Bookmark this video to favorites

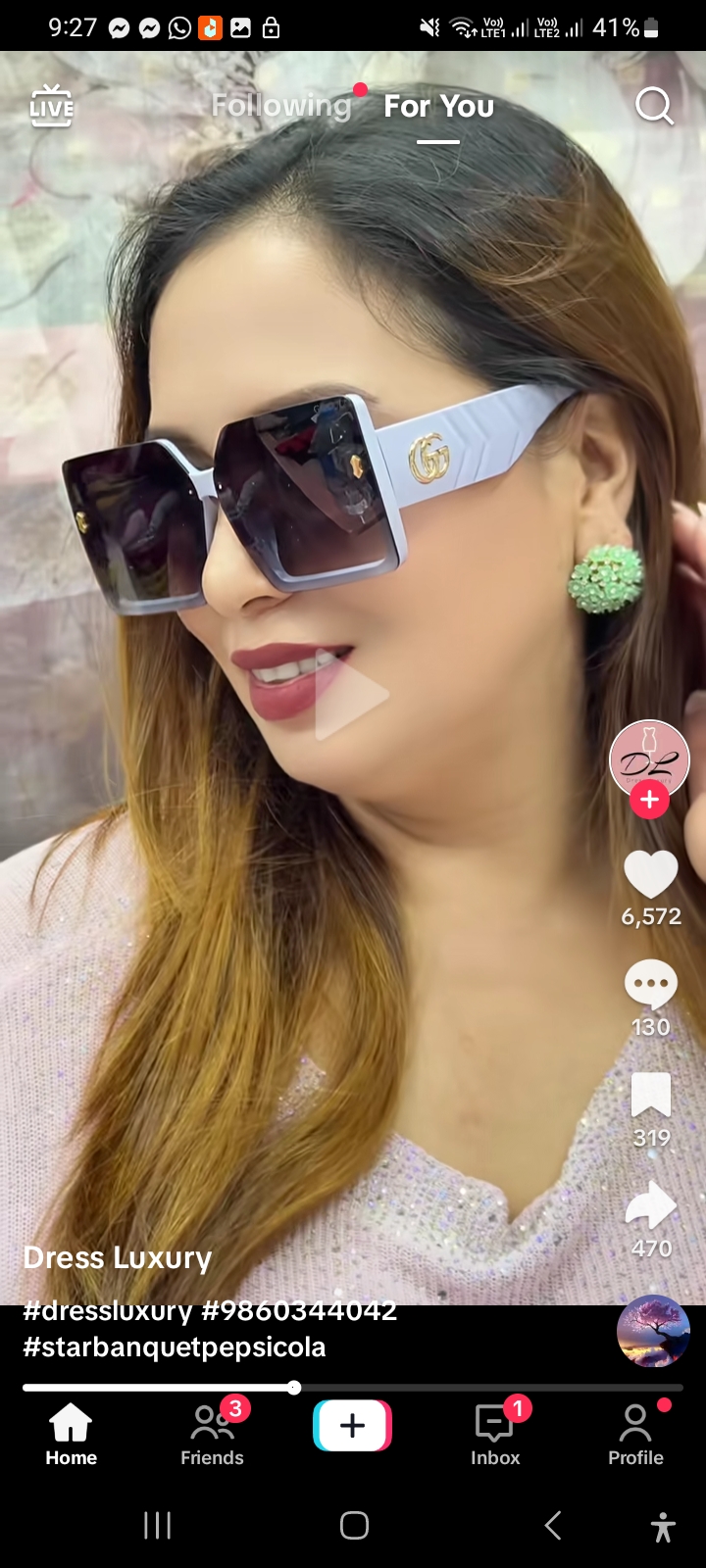[651, 1096]
